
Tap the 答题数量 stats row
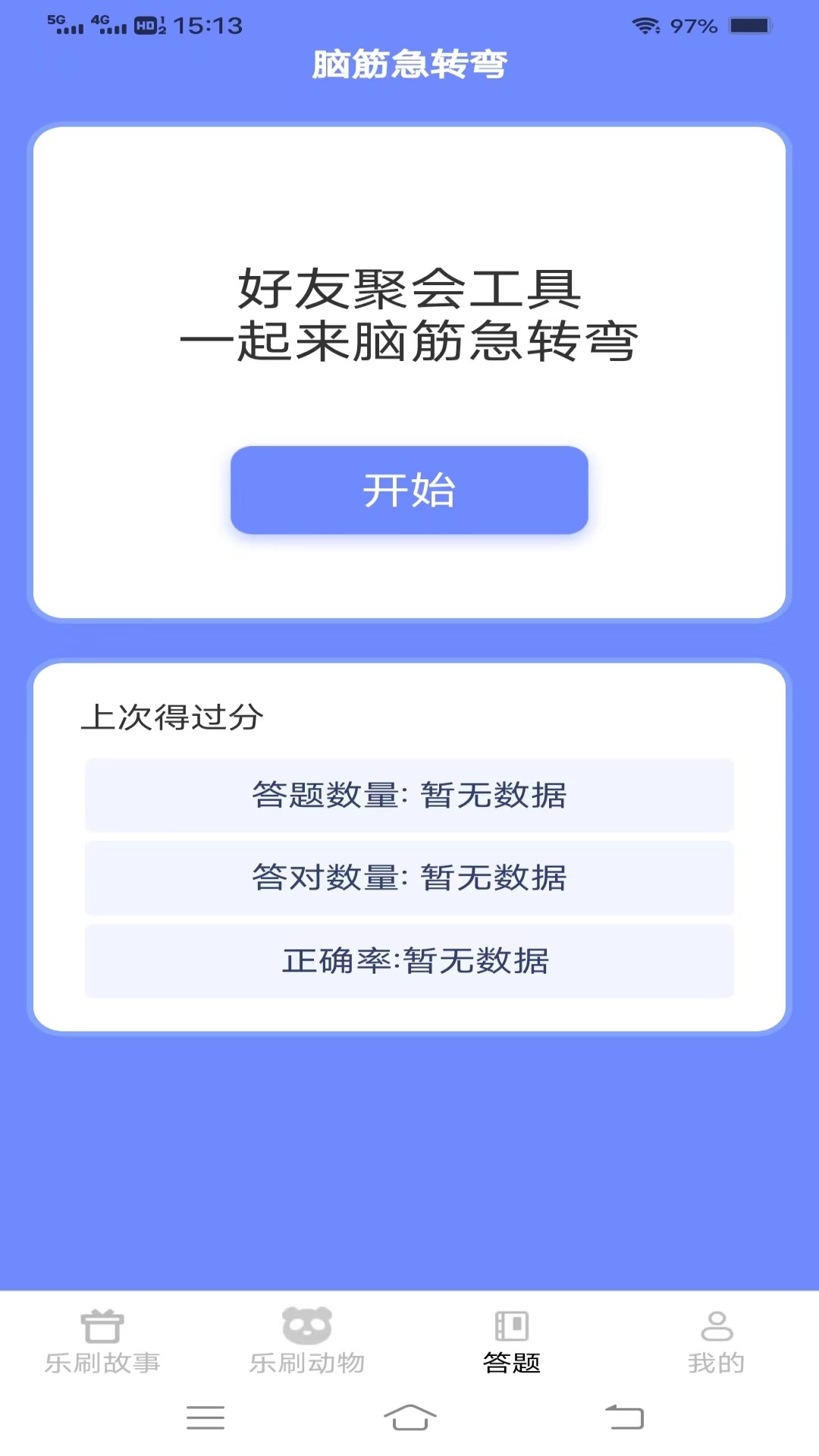(409, 795)
